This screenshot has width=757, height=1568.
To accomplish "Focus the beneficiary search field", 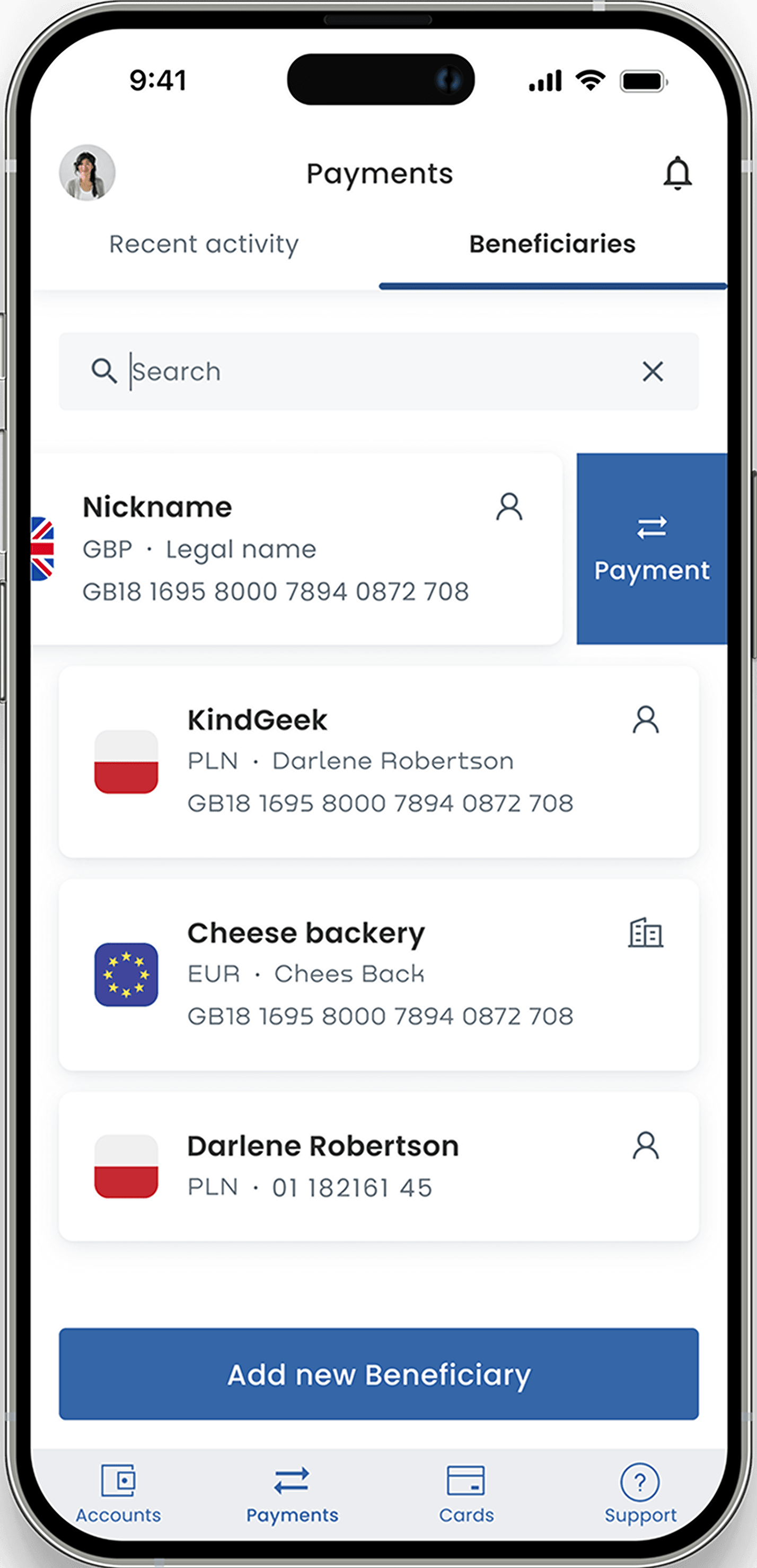I will (x=365, y=371).
